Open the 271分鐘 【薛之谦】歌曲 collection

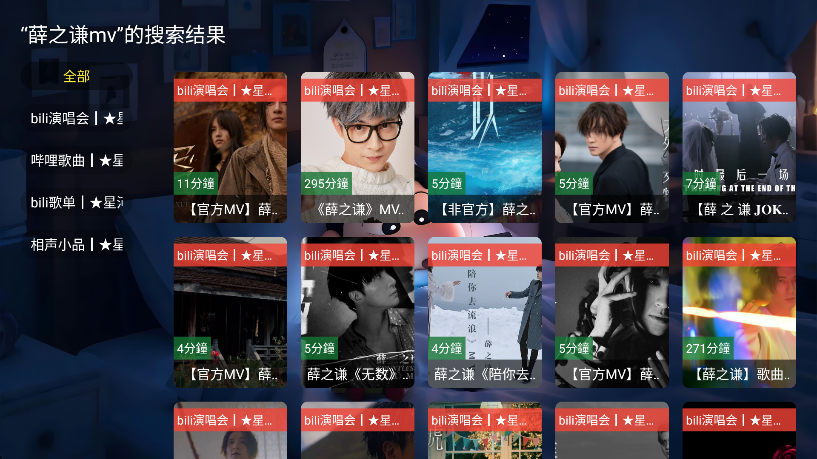tap(739, 312)
